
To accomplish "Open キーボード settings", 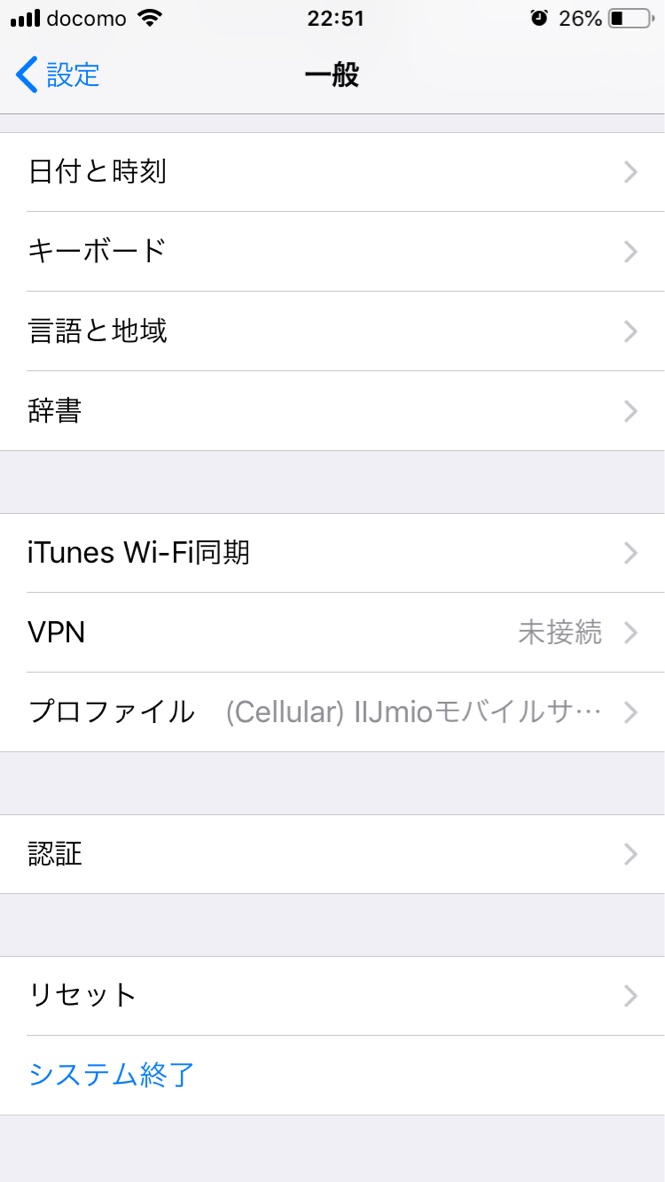I will coord(332,251).
